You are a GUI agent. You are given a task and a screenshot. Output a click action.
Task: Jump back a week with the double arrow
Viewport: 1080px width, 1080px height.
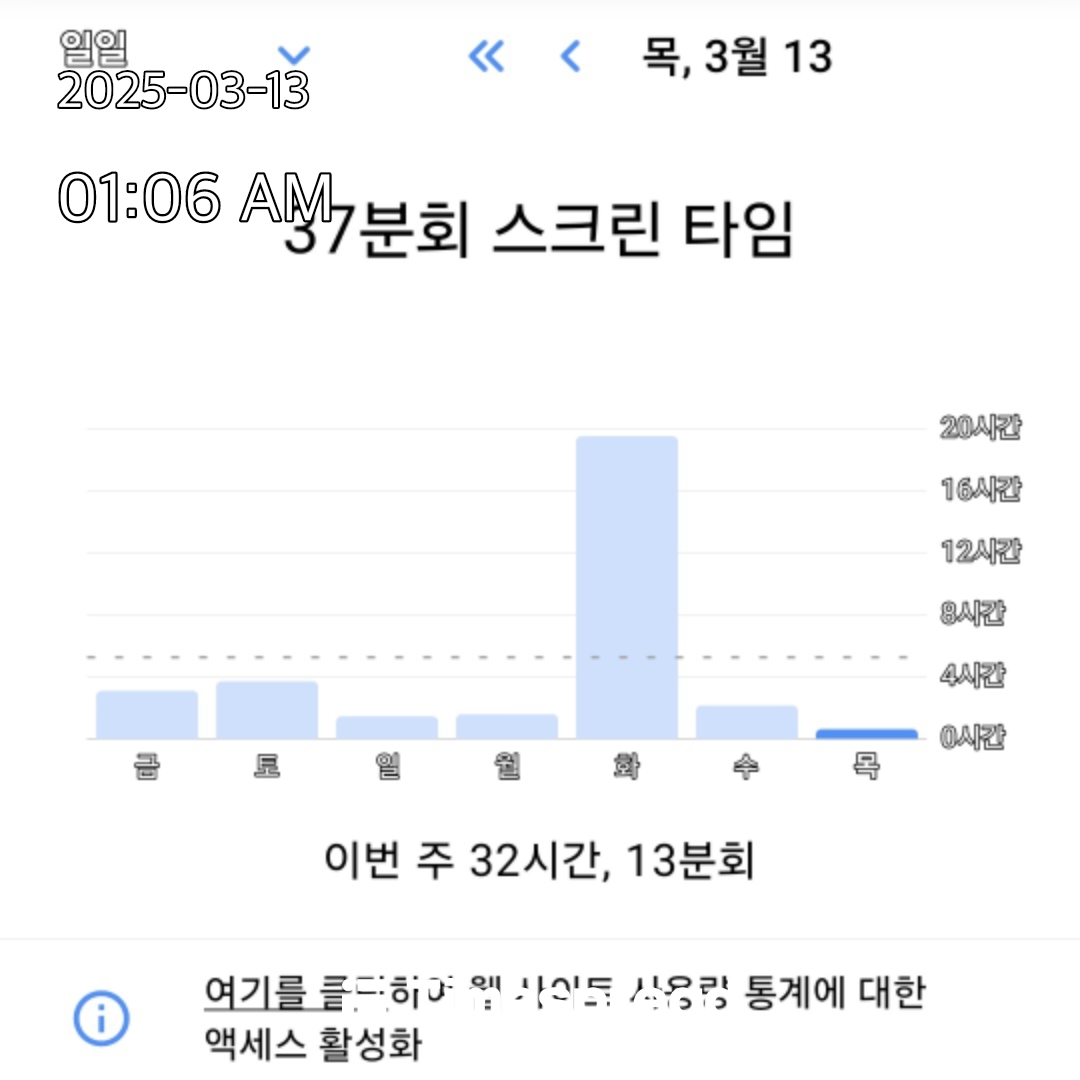486,56
